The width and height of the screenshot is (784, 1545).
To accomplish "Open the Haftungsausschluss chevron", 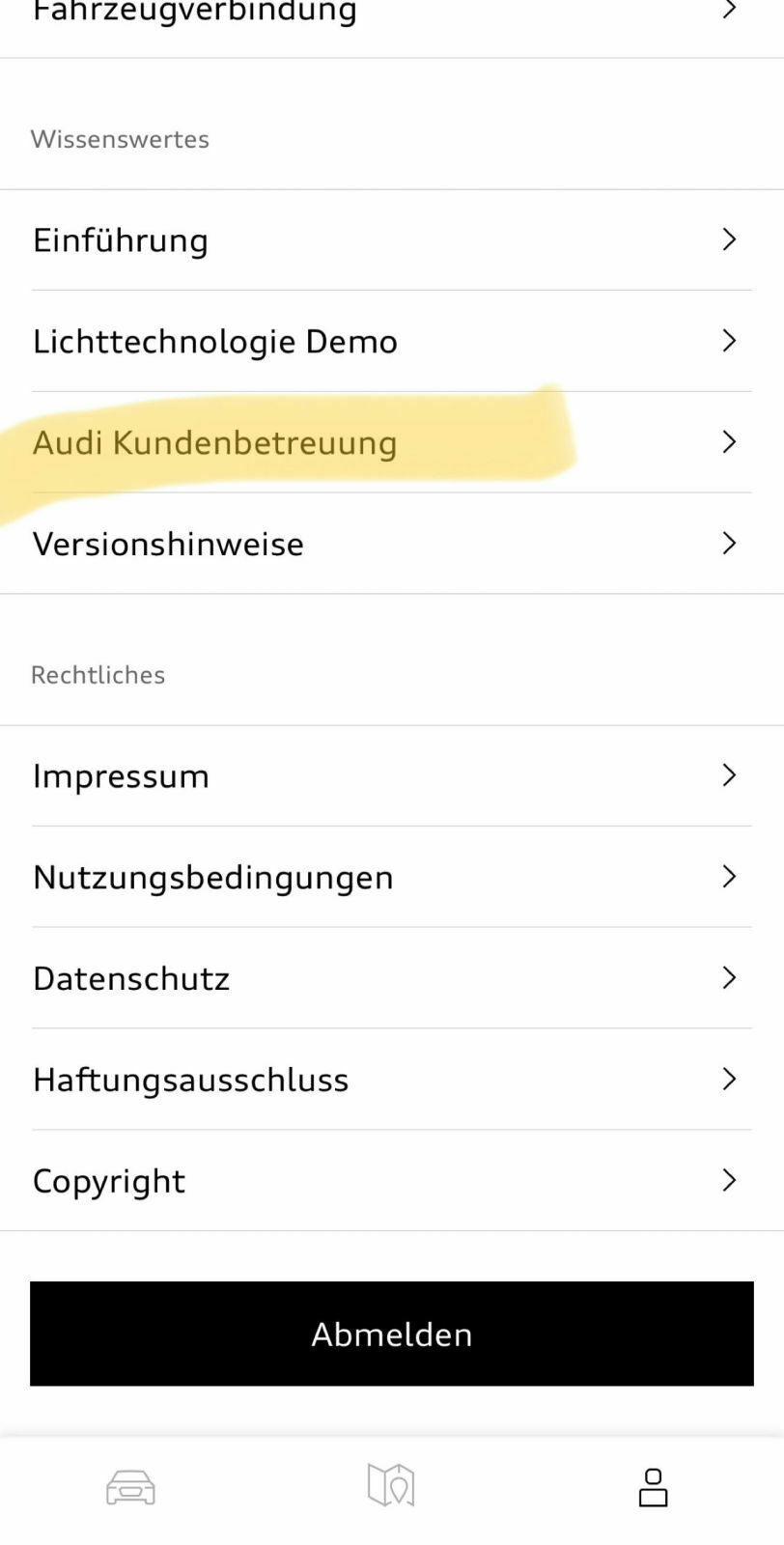I will (729, 1080).
